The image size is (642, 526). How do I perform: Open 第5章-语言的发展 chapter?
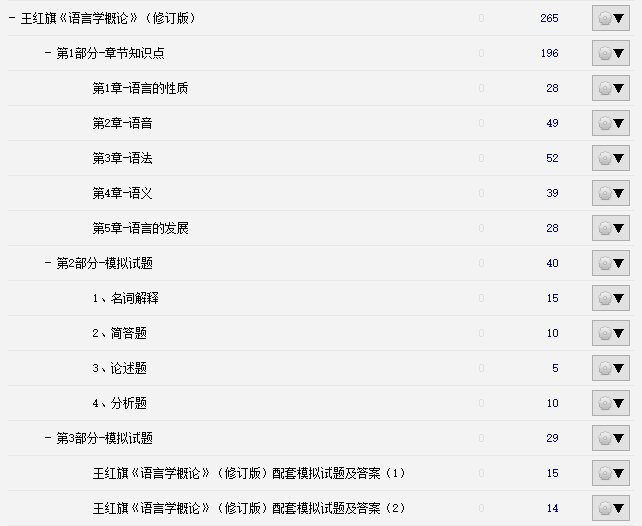(140, 228)
